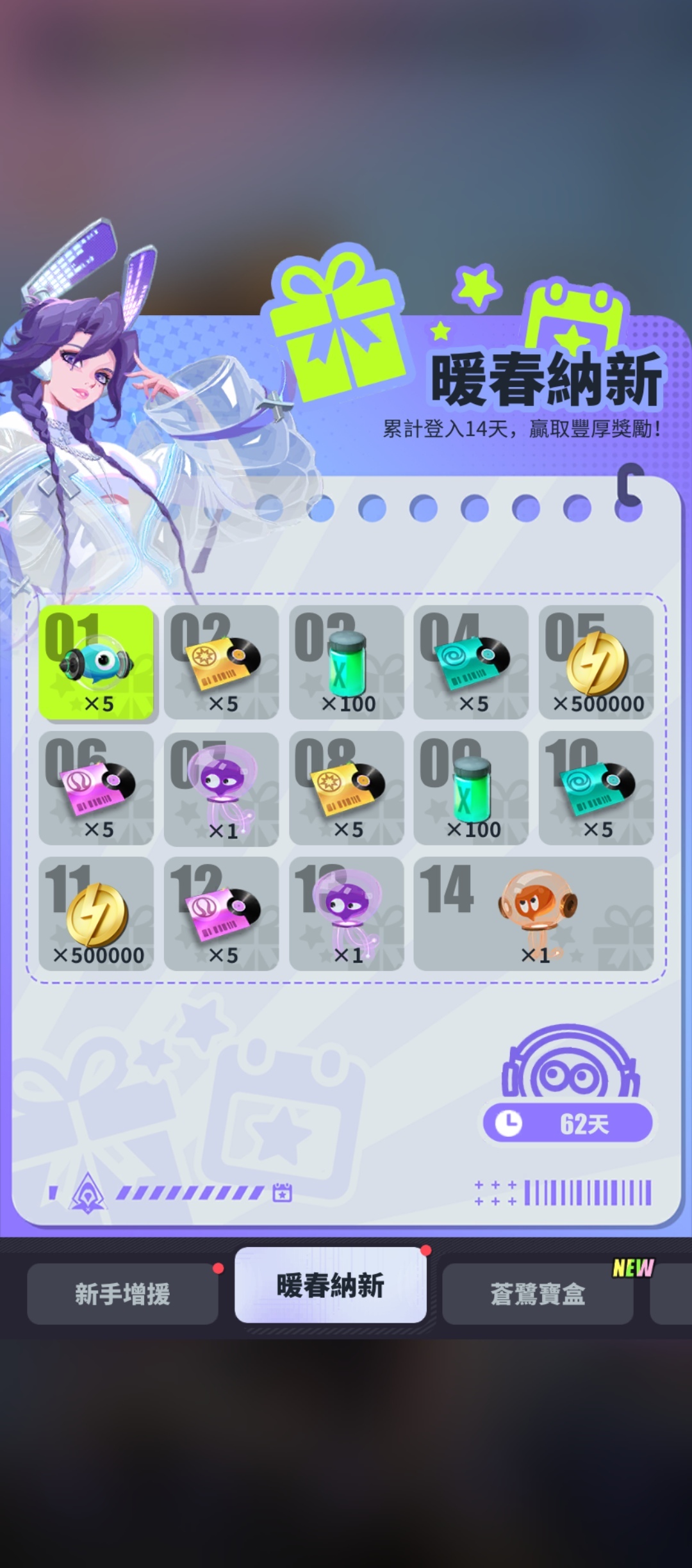
Task: Open day 02 gold ticket reward
Action: click(221, 662)
